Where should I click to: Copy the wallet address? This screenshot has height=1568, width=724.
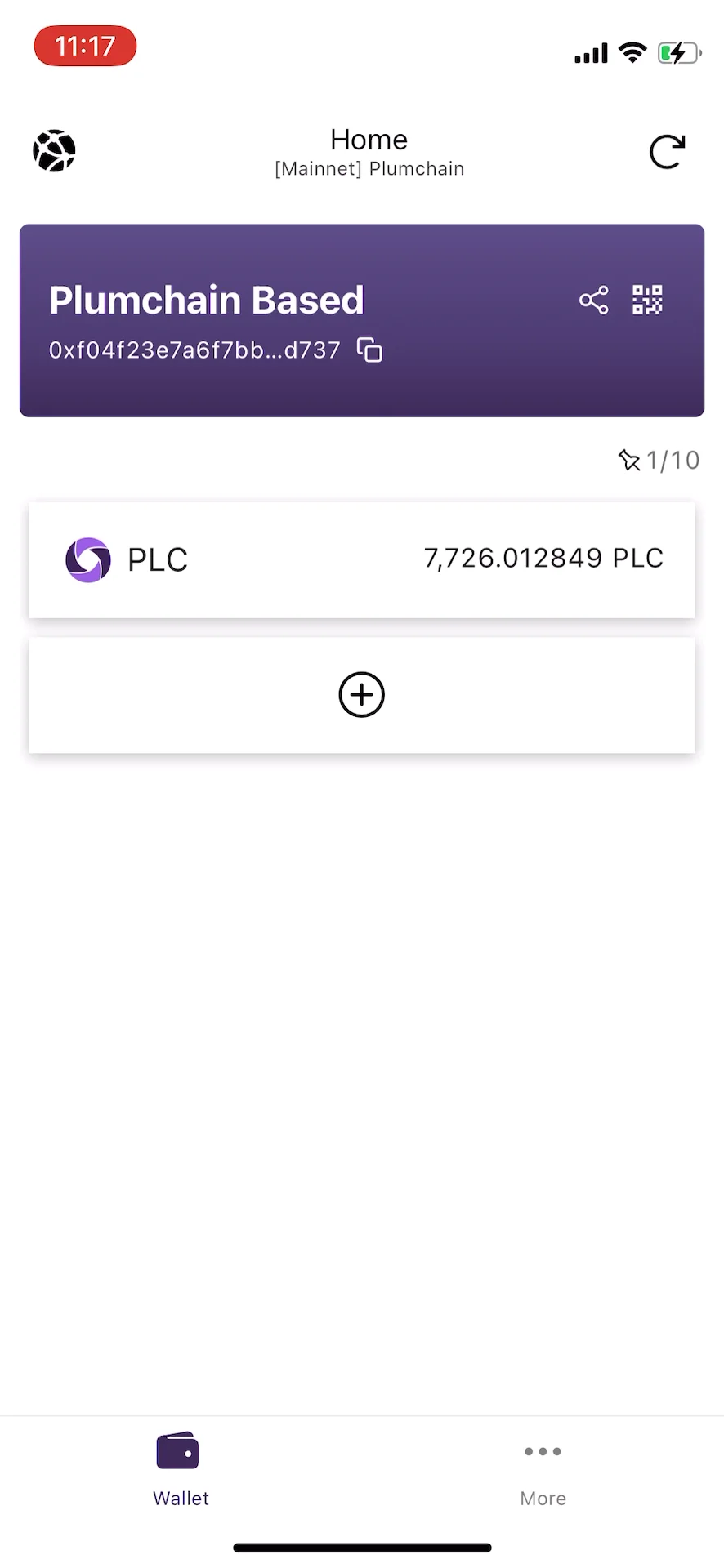369,350
